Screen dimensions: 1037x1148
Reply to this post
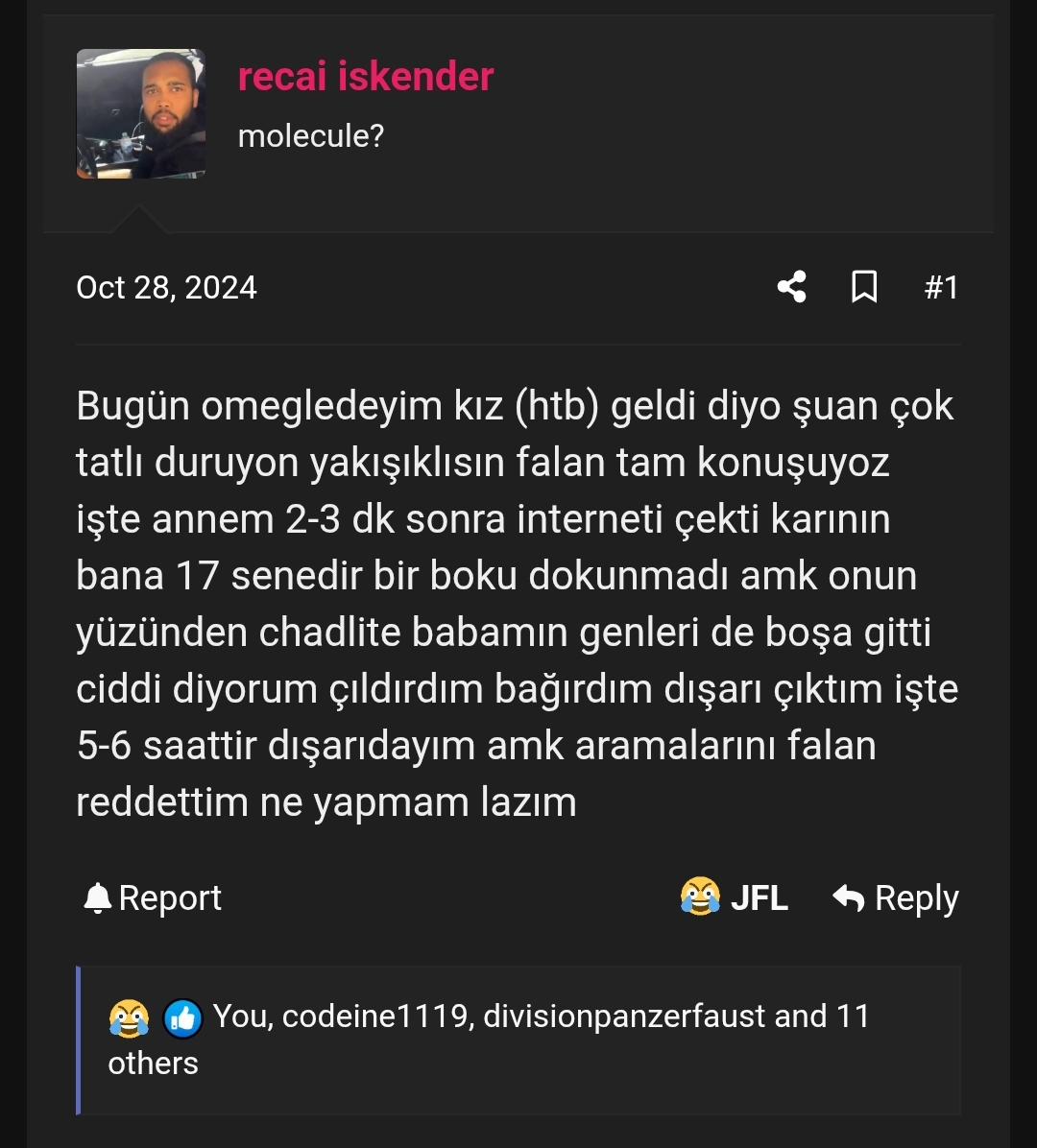click(x=896, y=898)
